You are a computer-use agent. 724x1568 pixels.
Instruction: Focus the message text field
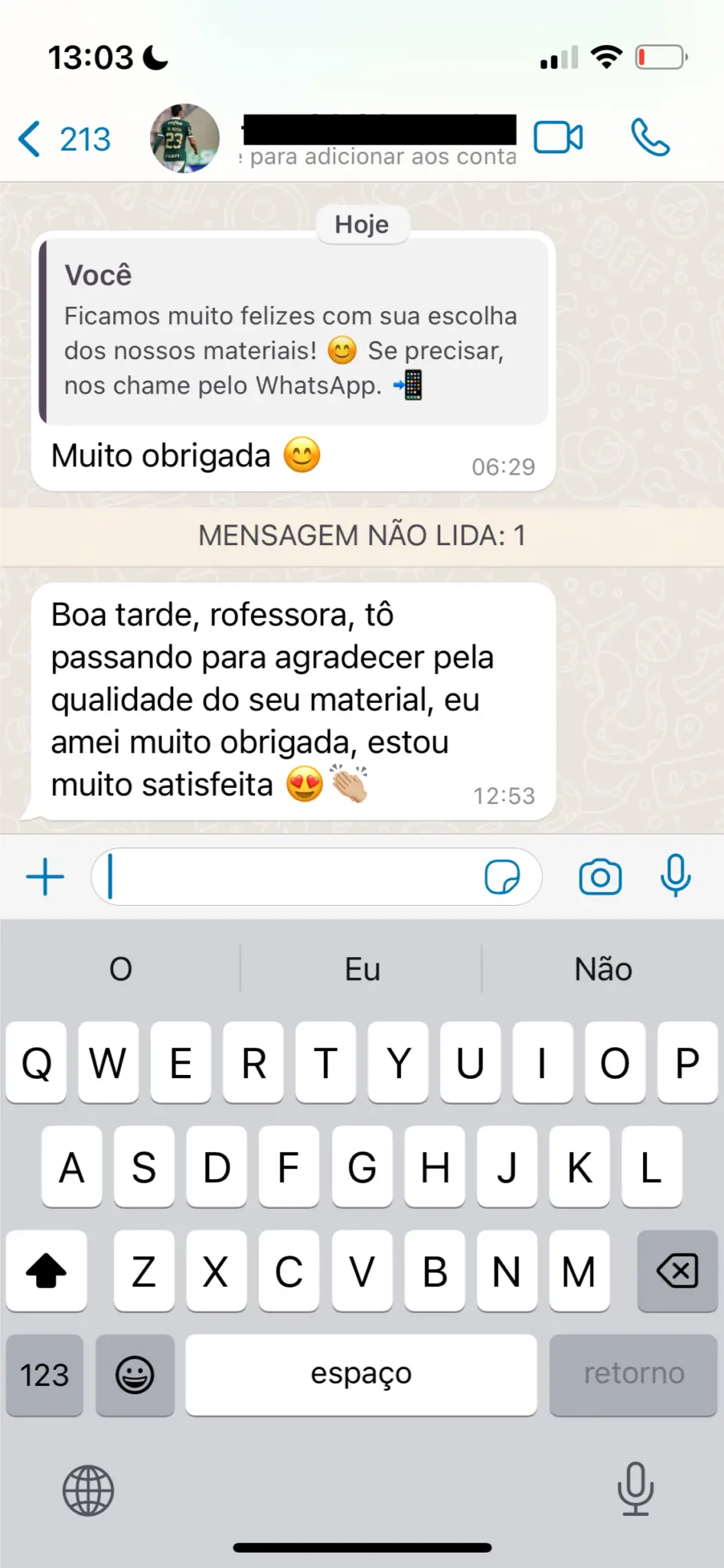291,877
